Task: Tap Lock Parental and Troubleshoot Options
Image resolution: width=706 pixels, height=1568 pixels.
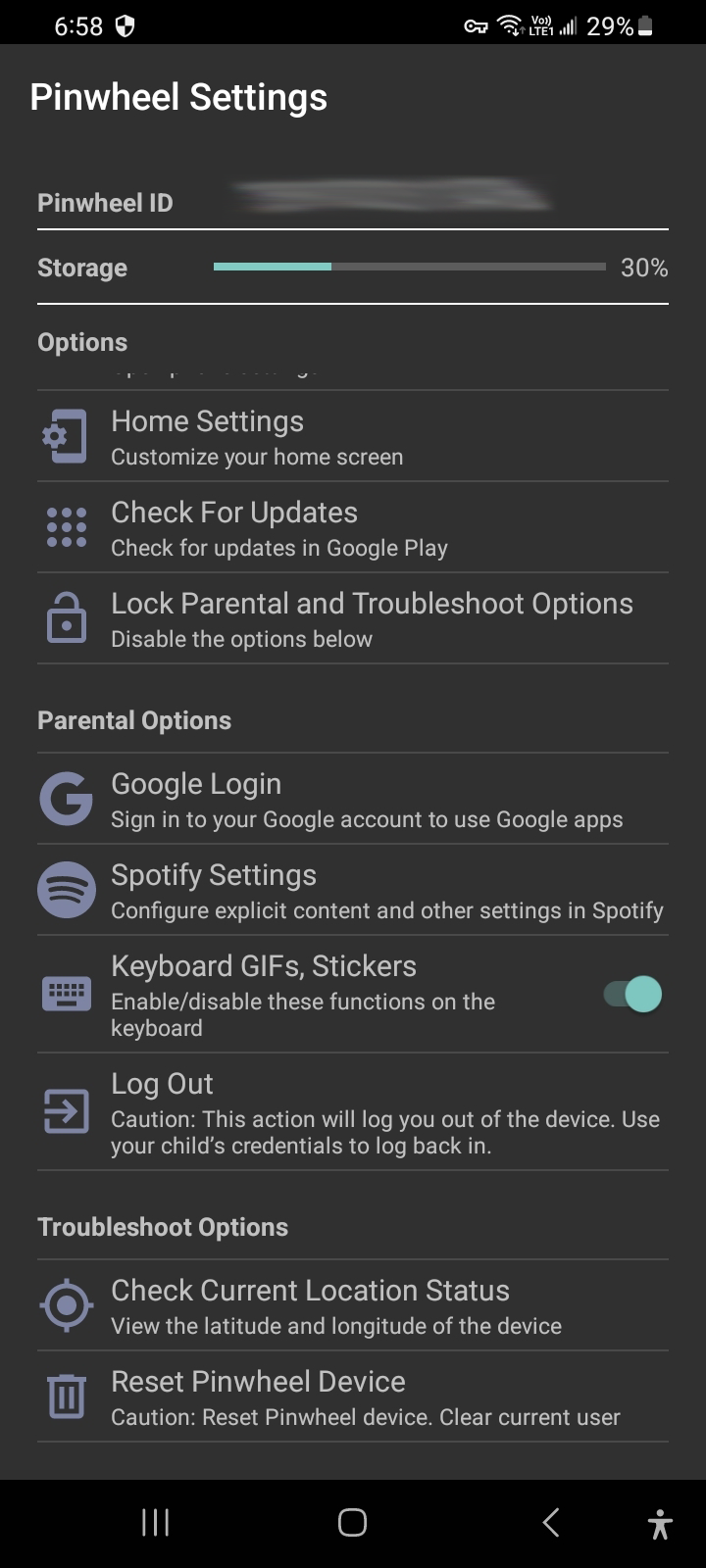Action: (373, 617)
